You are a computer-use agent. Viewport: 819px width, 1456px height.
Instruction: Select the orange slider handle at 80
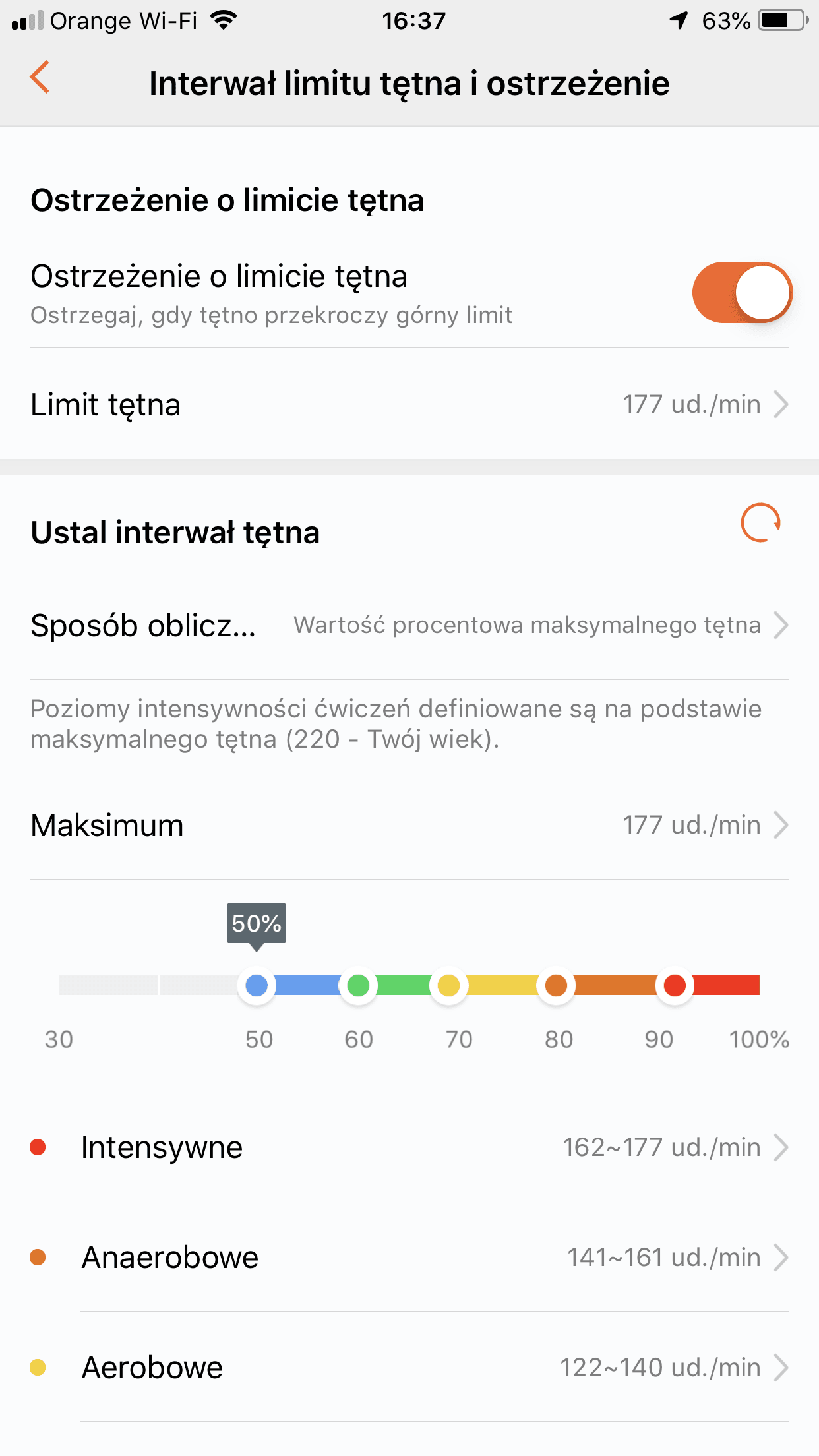point(556,986)
